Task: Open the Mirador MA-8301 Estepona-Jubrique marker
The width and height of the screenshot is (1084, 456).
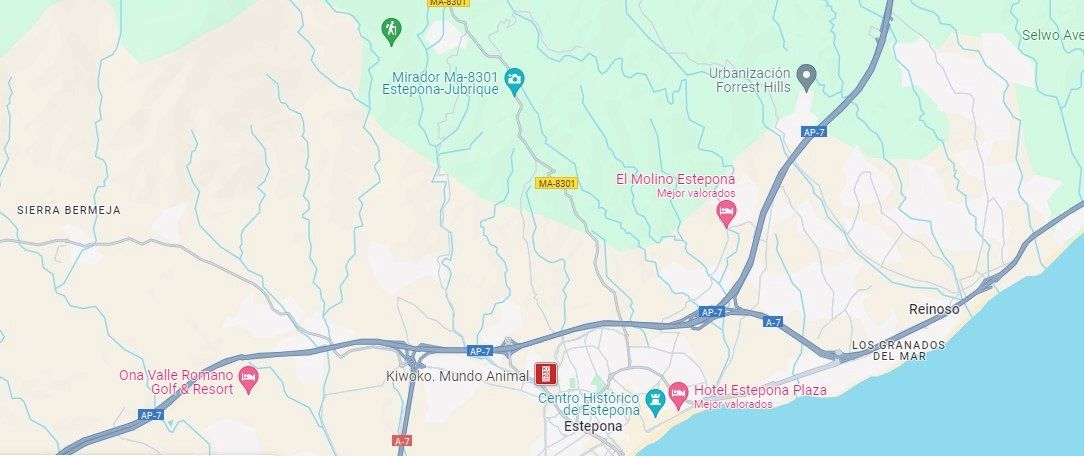Action: click(514, 80)
